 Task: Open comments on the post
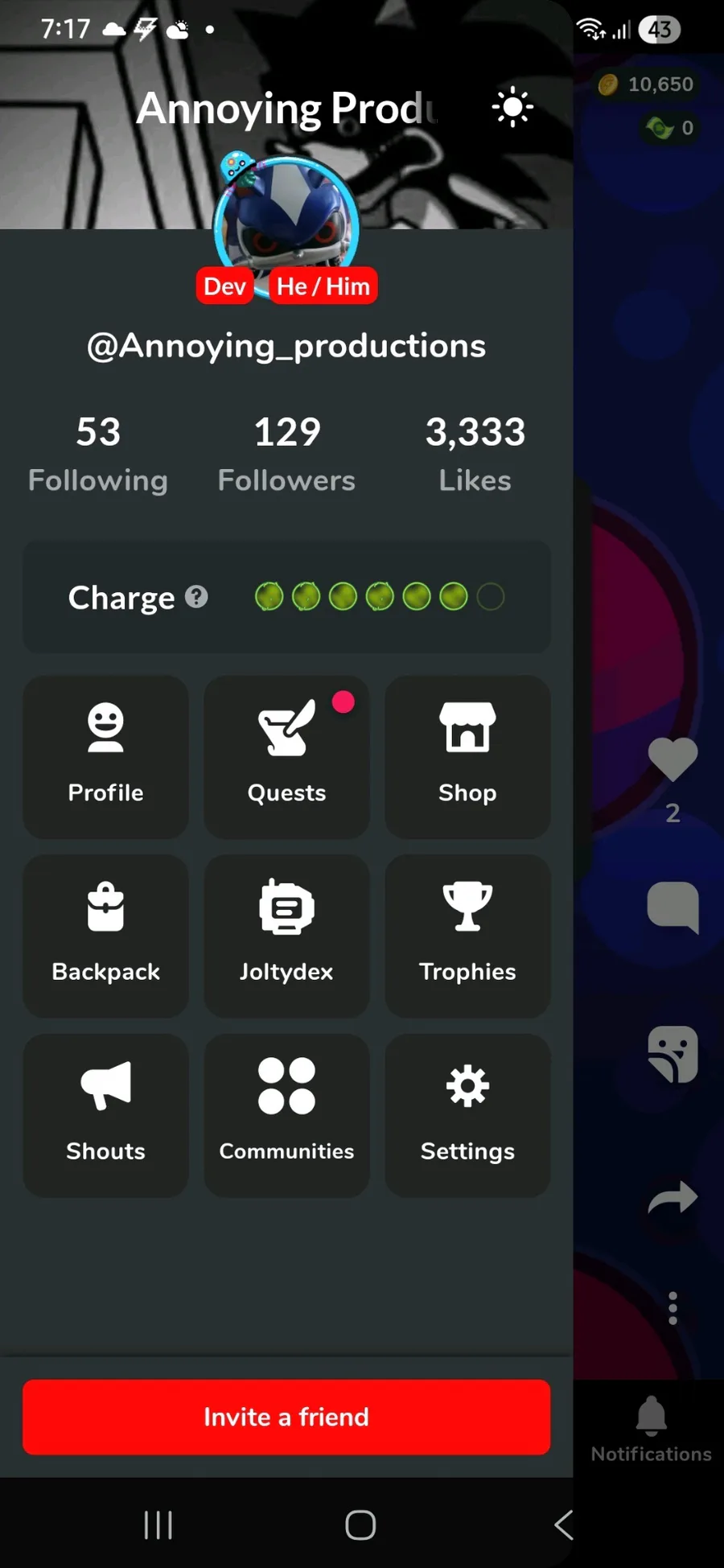pos(673,907)
